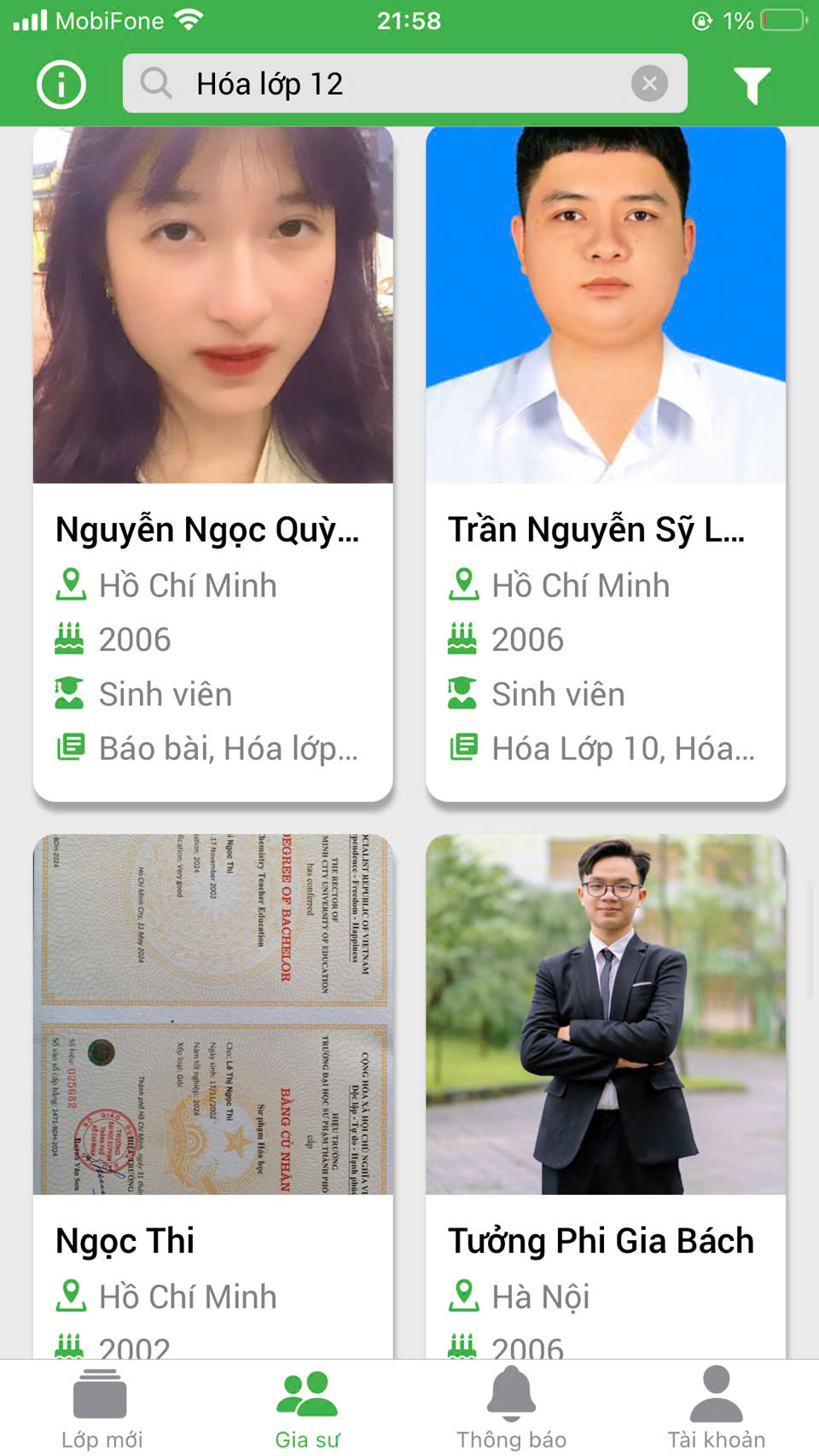Image resolution: width=819 pixels, height=1456 pixels.
Task: Tap the search field showing Hóa lớp 12
Action: pyautogui.click(x=384, y=84)
